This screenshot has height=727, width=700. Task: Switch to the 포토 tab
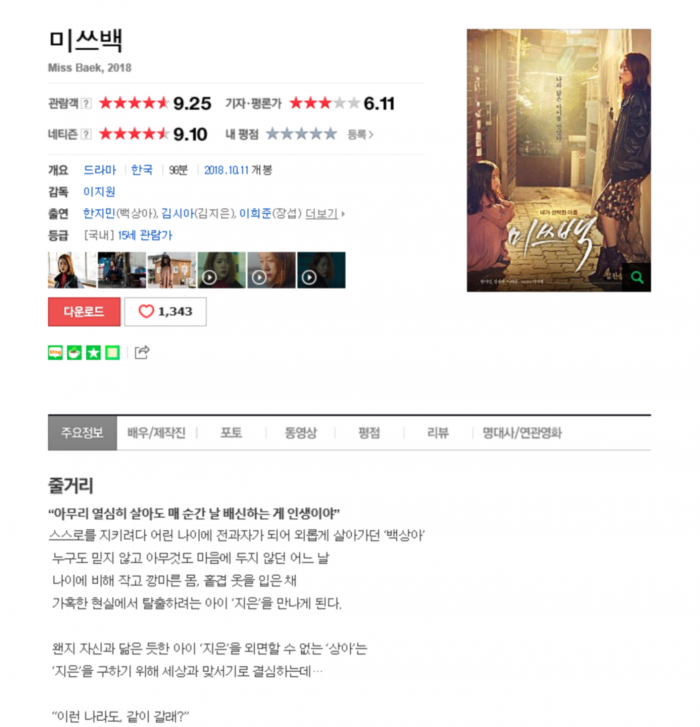tap(231, 433)
